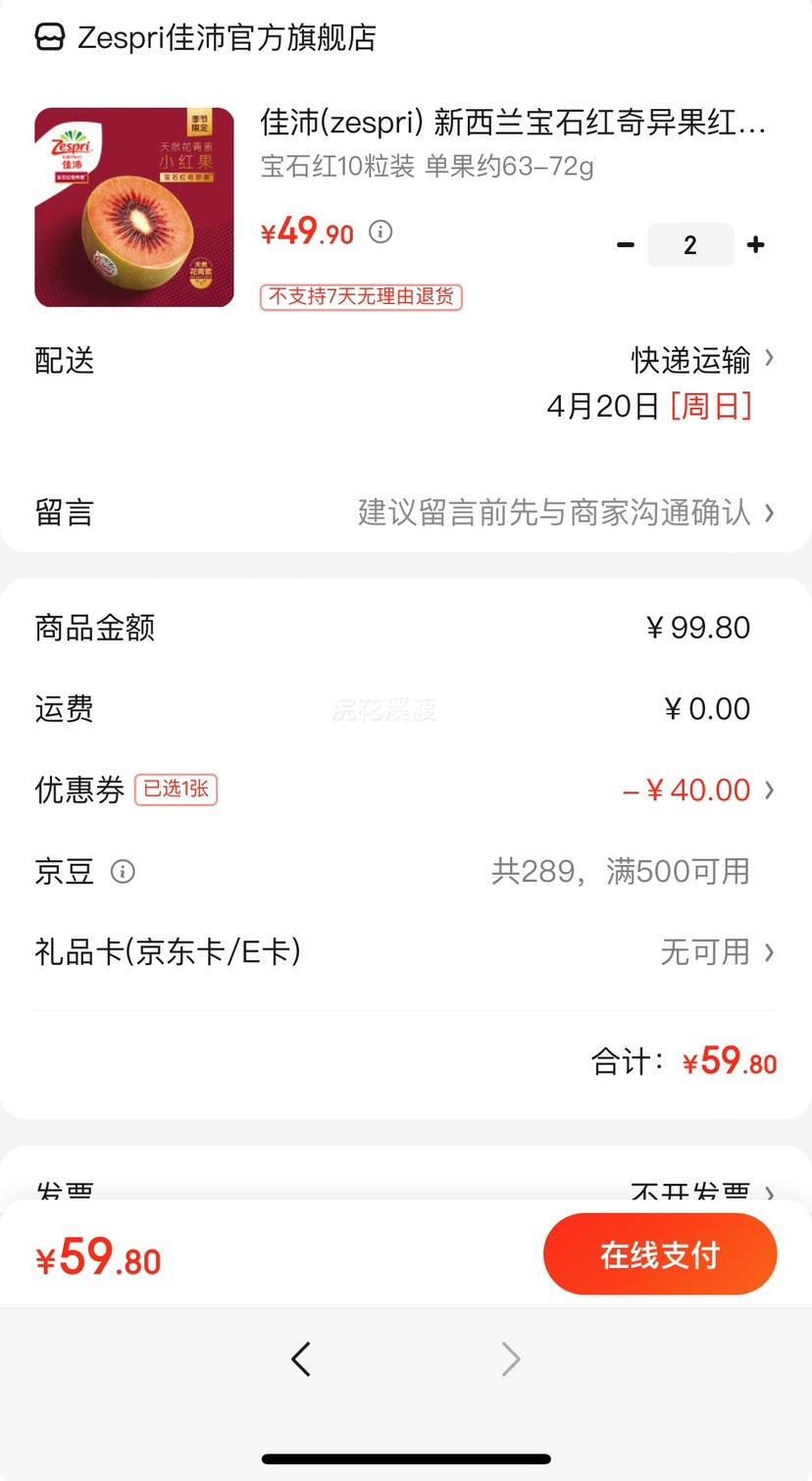The width and height of the screenshot is (812, 1481).
Task: Increase quantity with the plus button
Action: coord(755,244)
